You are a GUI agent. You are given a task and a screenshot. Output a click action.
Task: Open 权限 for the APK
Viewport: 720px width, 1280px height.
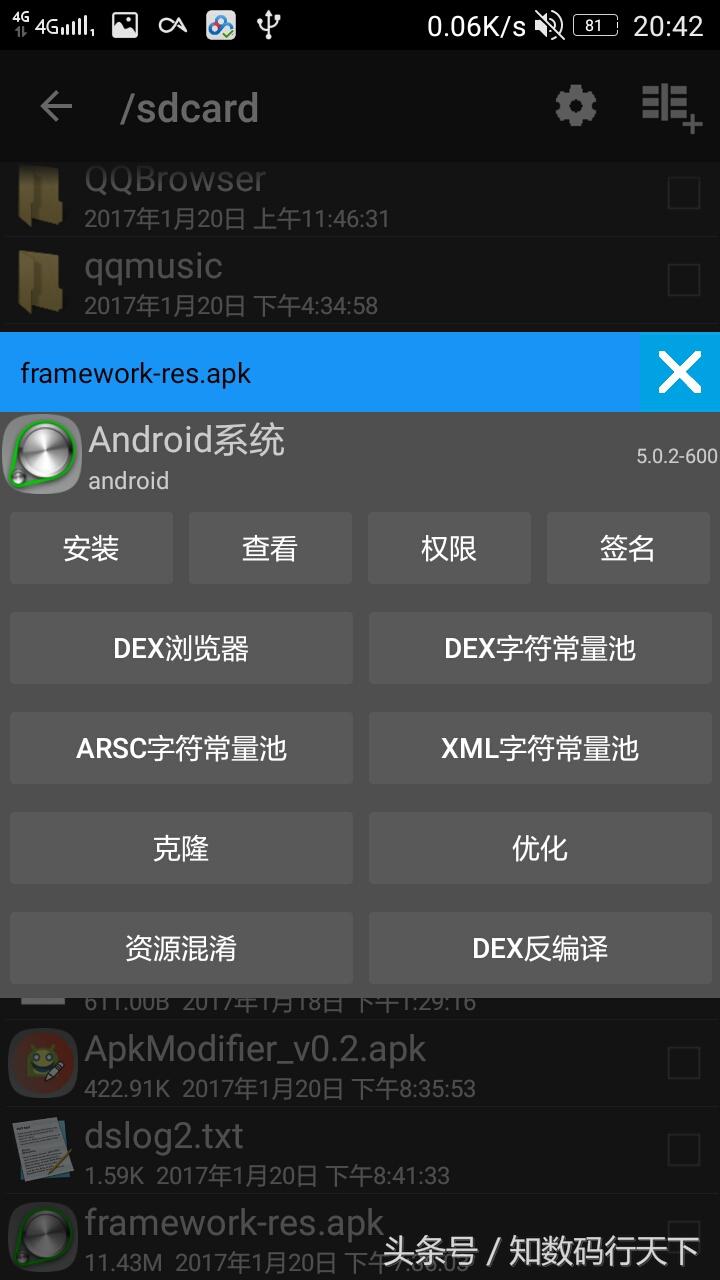pyautogui.click(x=449, y=548)
